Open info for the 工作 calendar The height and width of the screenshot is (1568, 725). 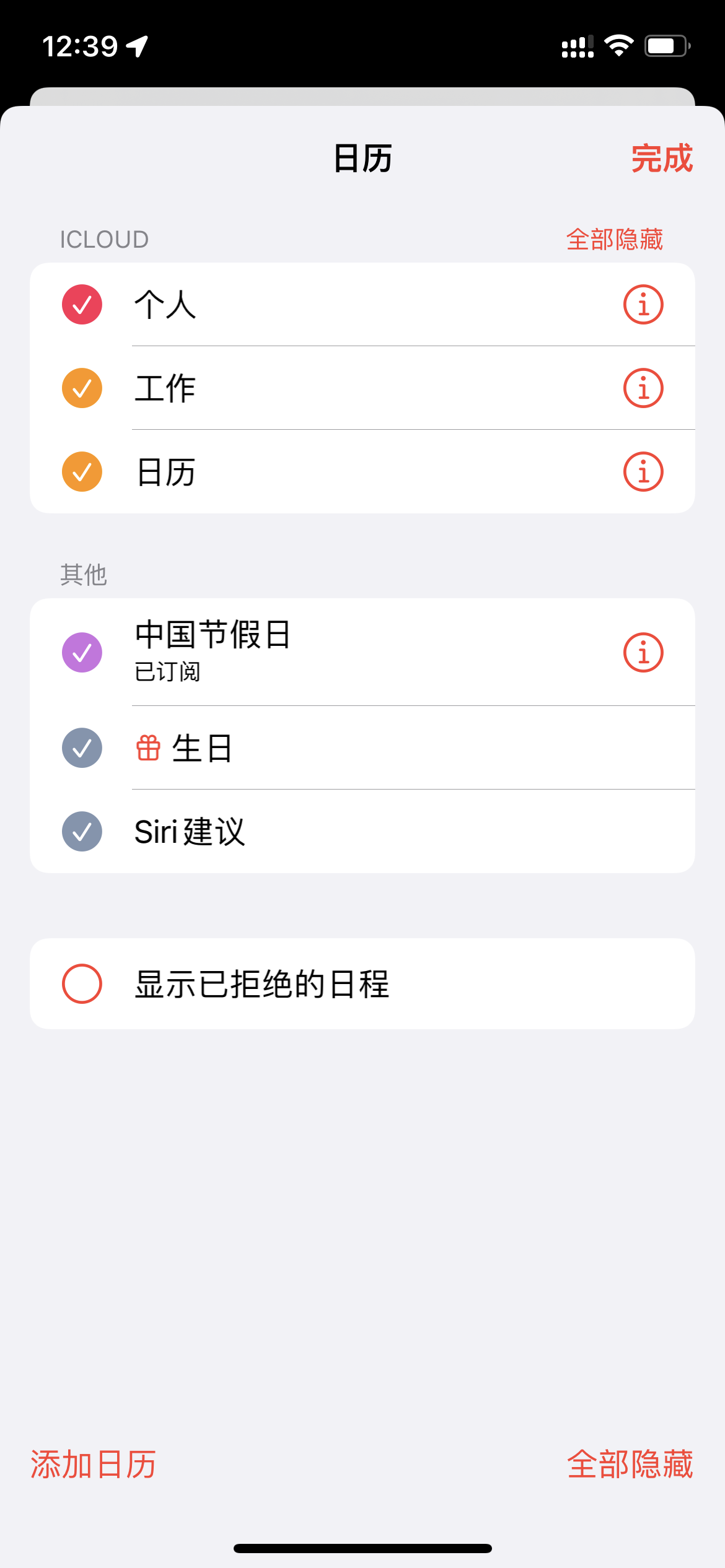[x=643, y=388]
